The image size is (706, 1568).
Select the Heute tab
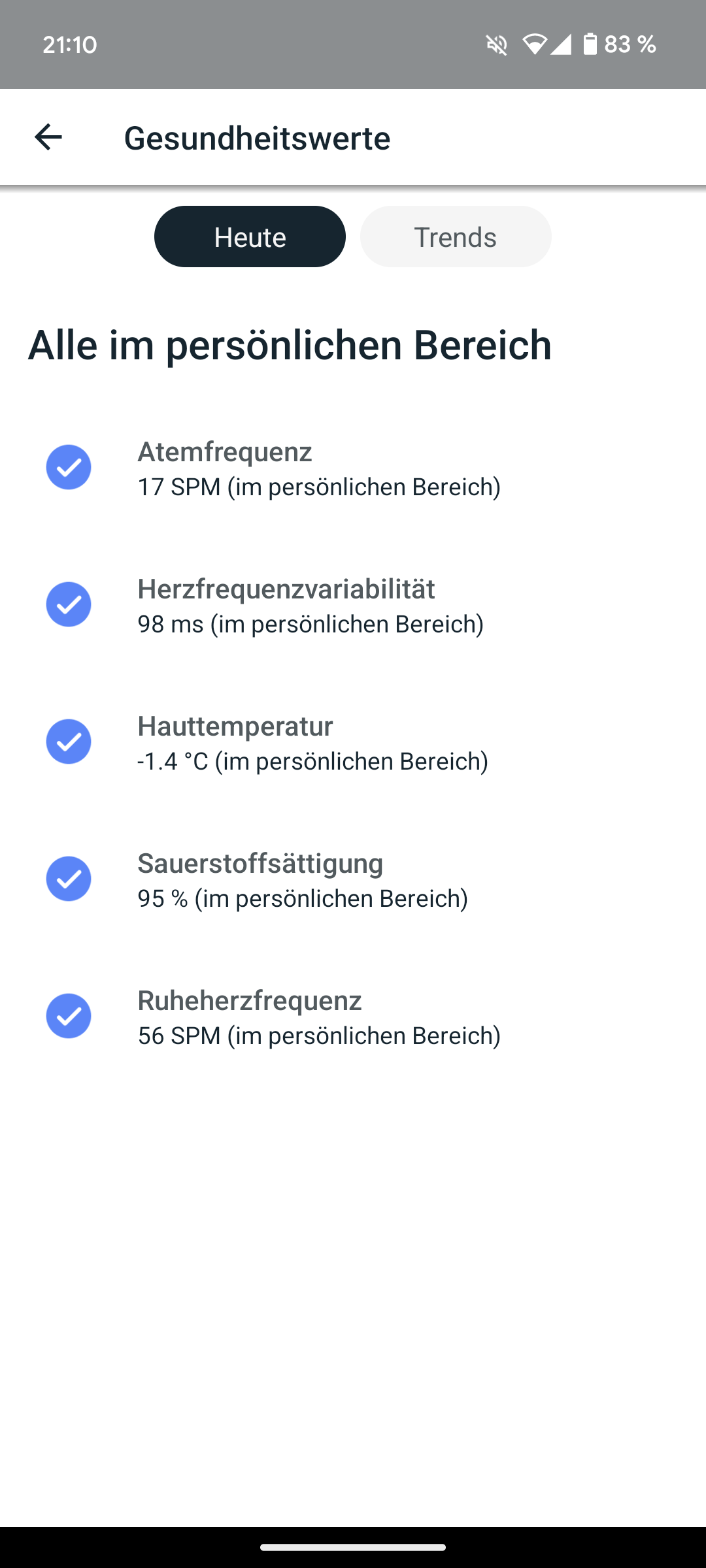(x=250, y=237)
